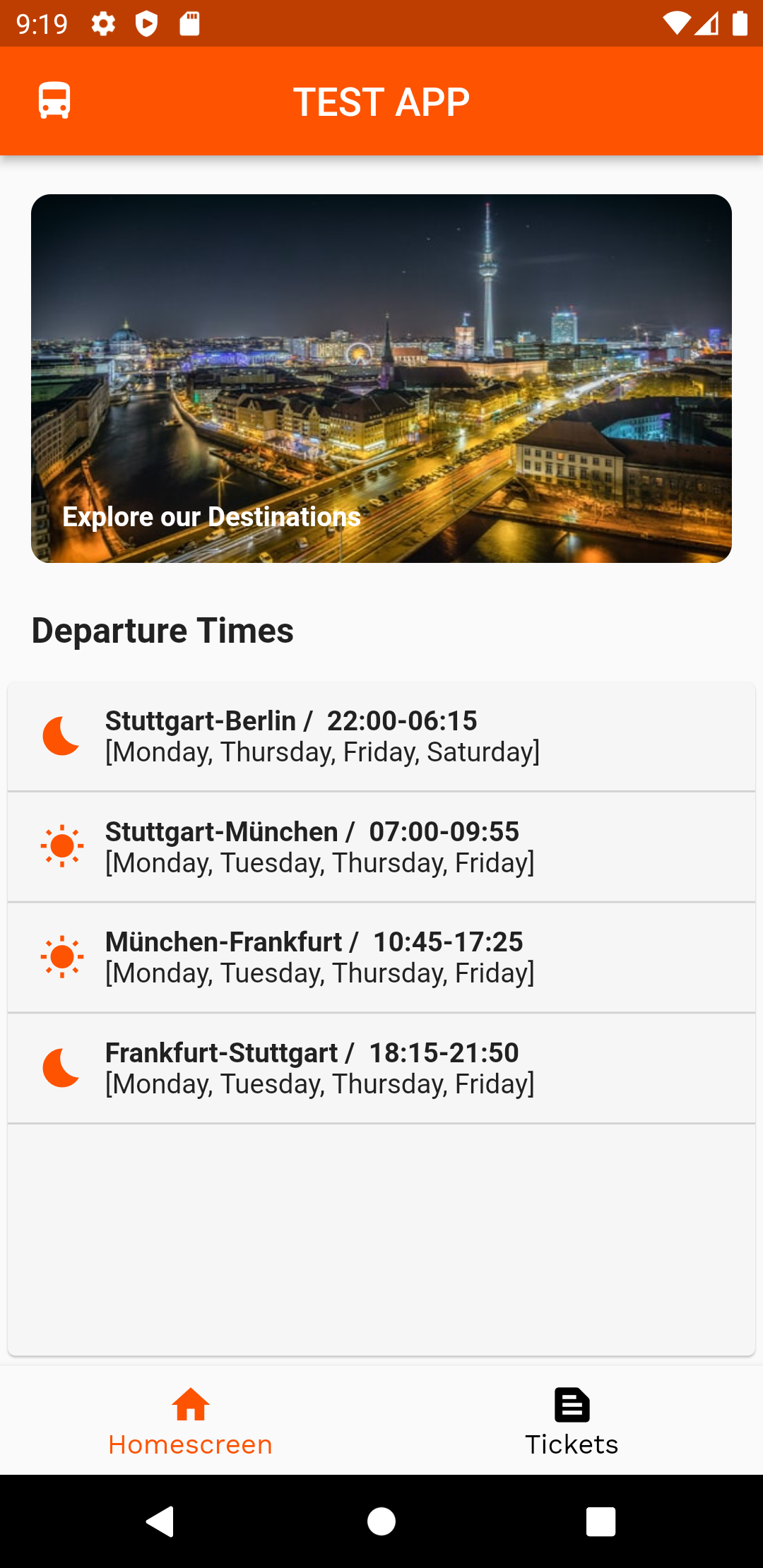This screenshot has width=763, height=1568.
Task: Select the Stuttgart-Berlin 22:00-06:15 departure
Action: [x=381, y=736]
